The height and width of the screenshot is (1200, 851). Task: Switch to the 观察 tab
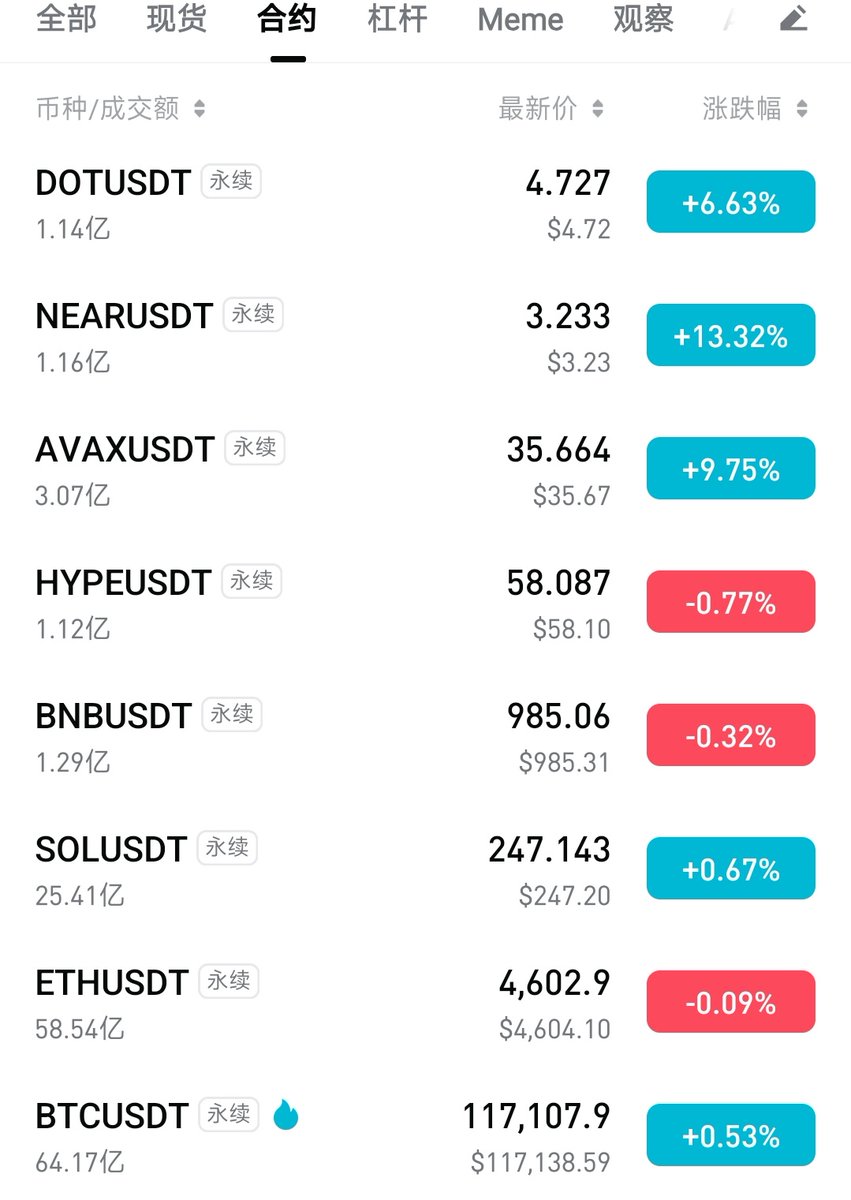[643, 19]
